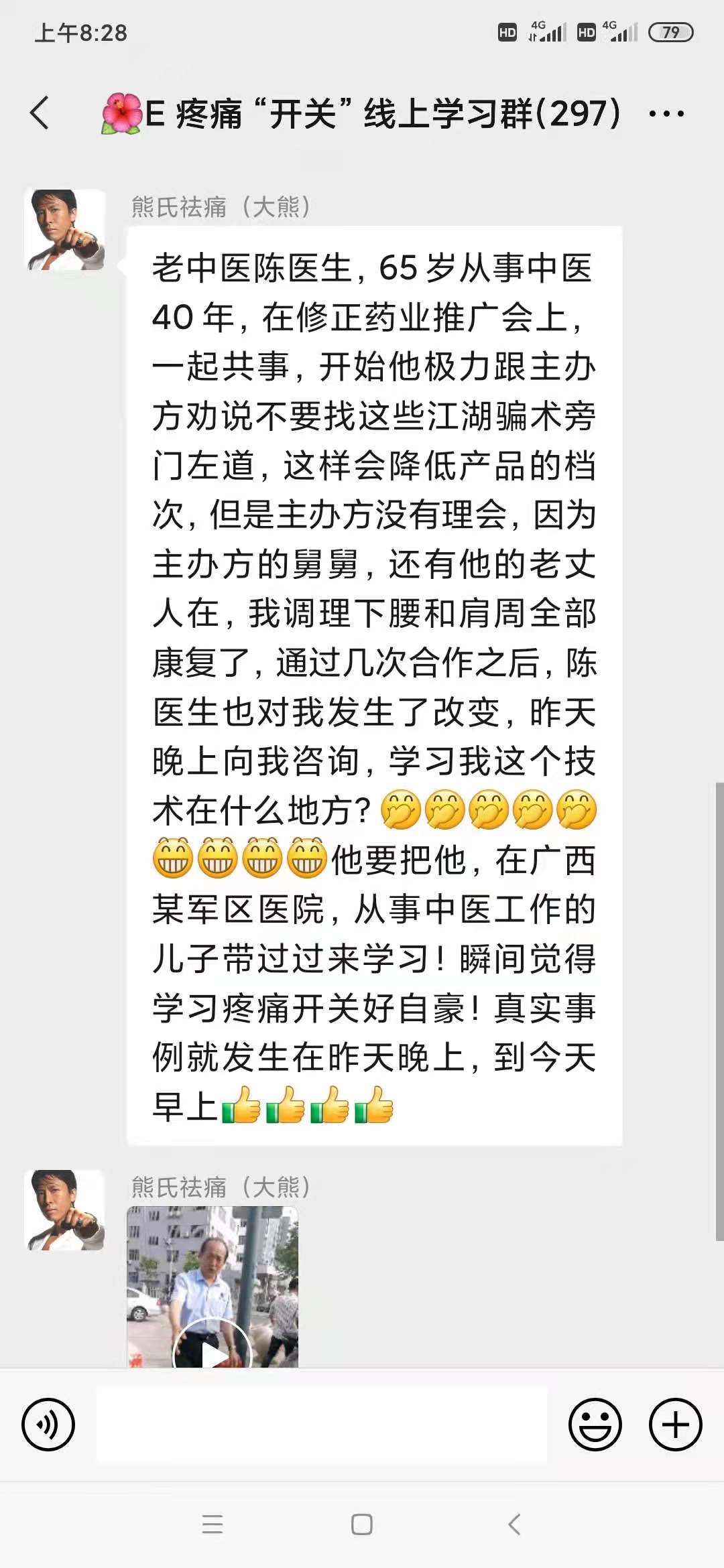This screenshot has width=724, height=1568.
Task: Open 熊氏祛痛 avatar next to long message
Action: 65,230
